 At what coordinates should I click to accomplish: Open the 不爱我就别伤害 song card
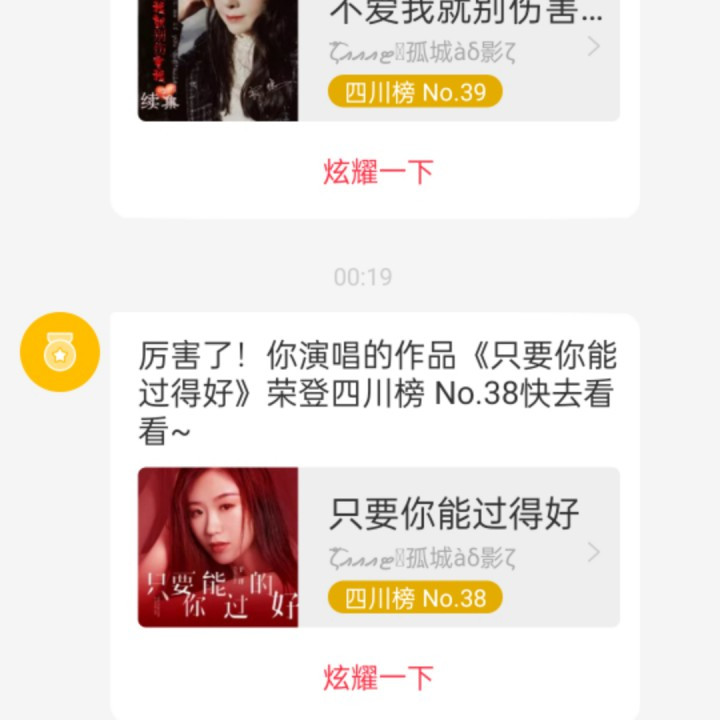pyautogui.click(x=378, y=60)
